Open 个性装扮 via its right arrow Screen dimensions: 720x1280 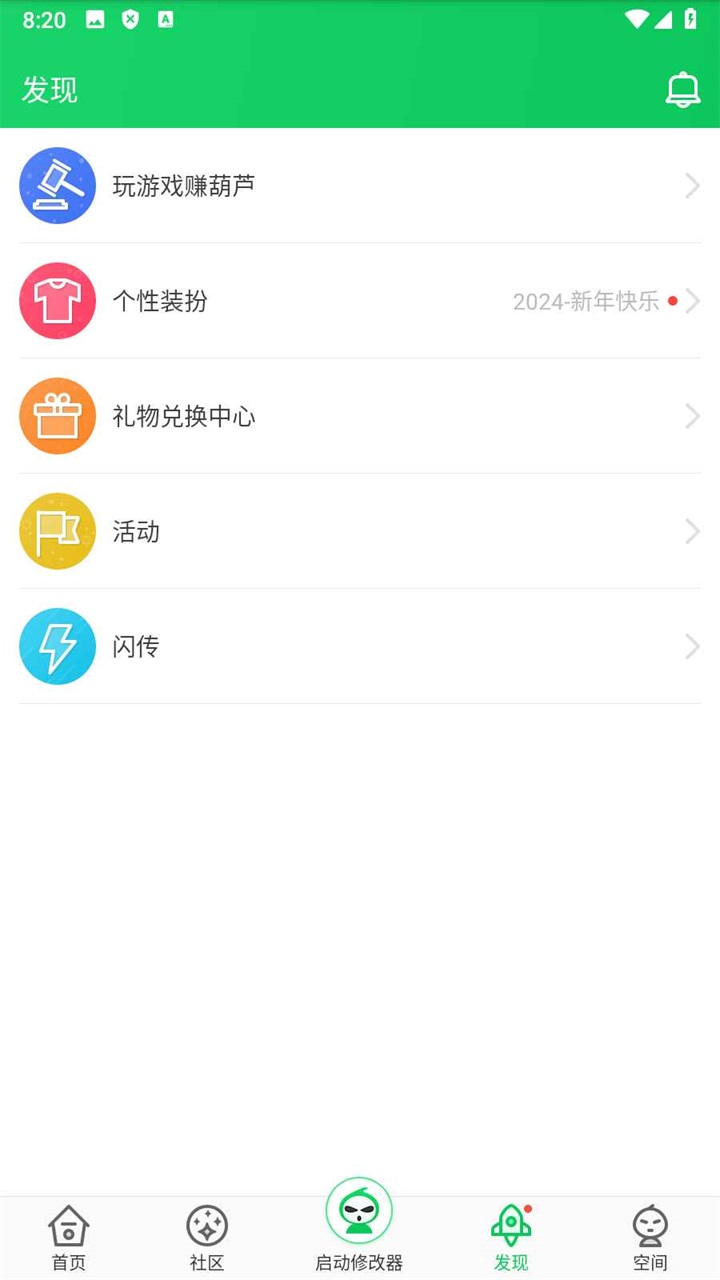tap(692, 300)
